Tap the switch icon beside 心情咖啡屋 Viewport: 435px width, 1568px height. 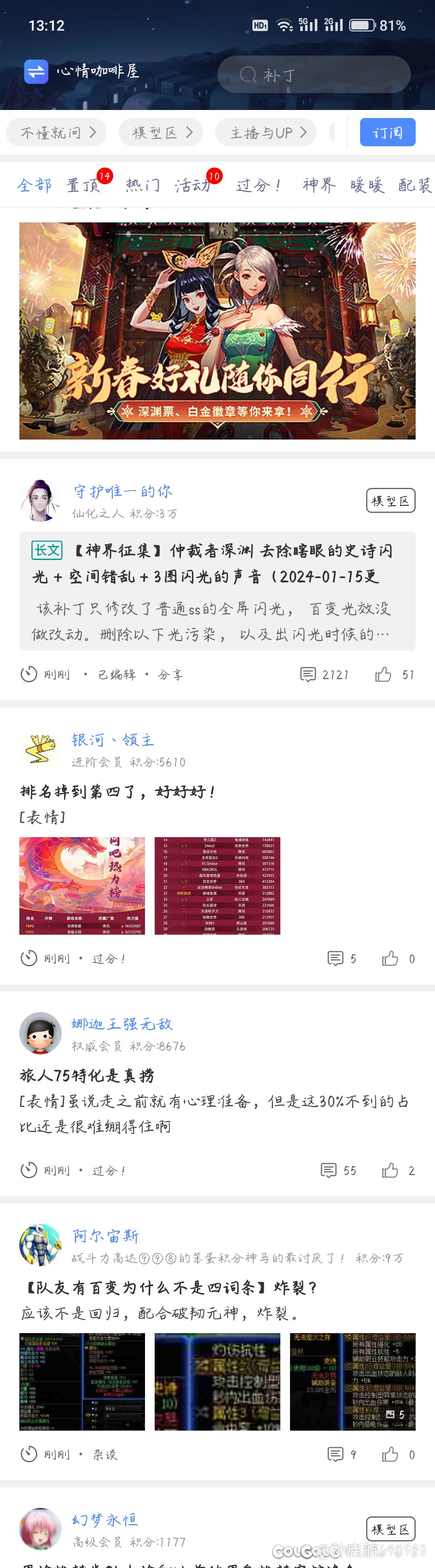(36, 72)
